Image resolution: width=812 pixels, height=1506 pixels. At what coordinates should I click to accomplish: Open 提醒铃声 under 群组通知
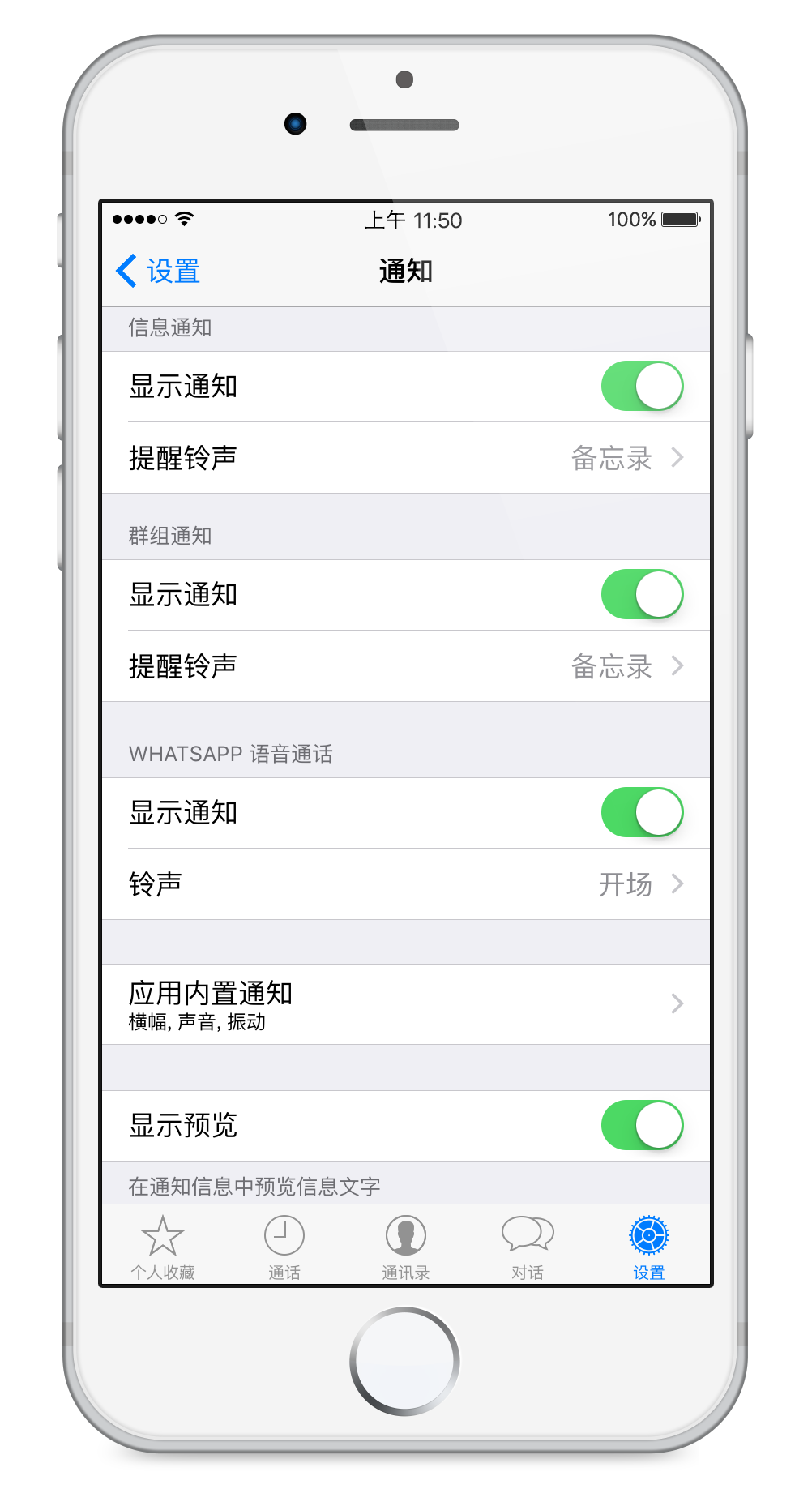[x=405, y=666]
